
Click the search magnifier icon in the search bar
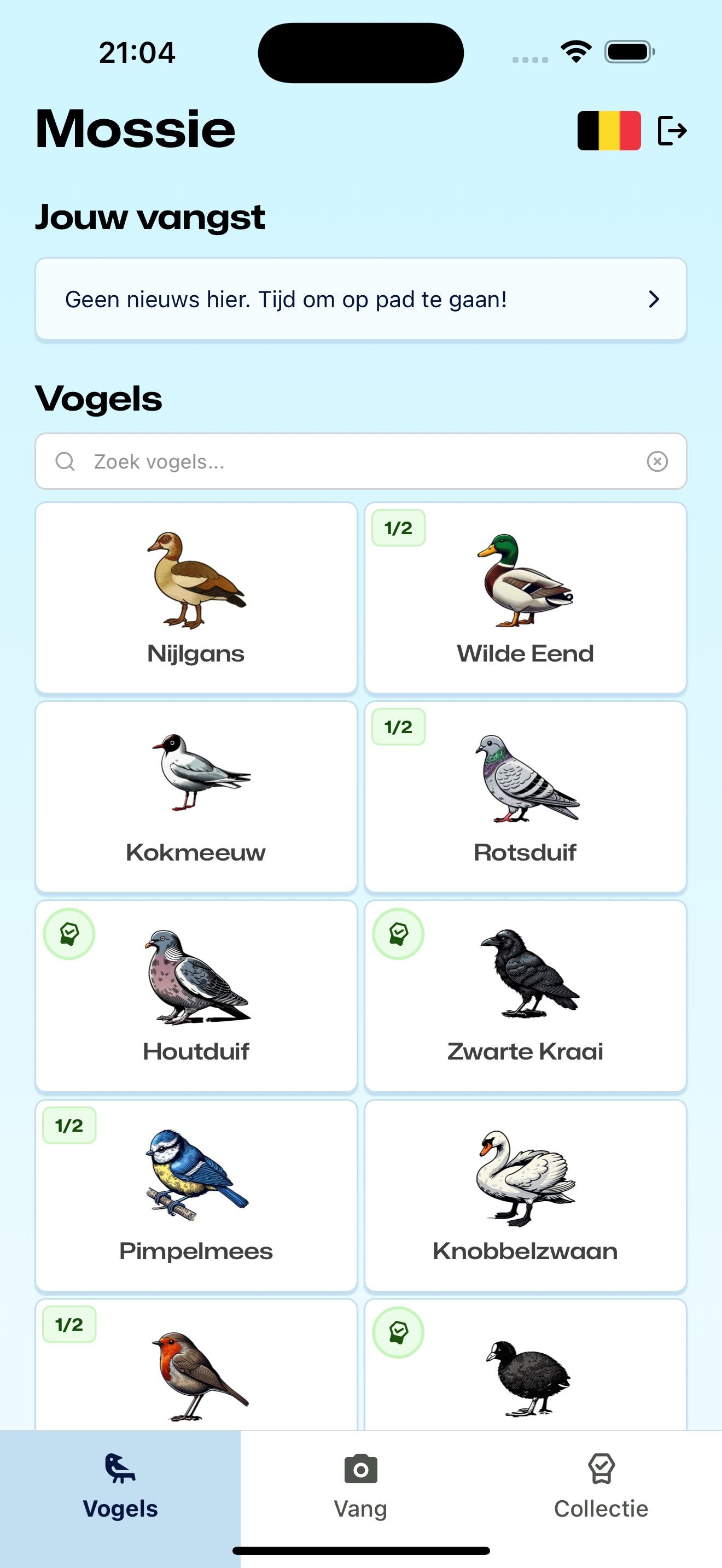pyautogui.click(x=65, y=461)
